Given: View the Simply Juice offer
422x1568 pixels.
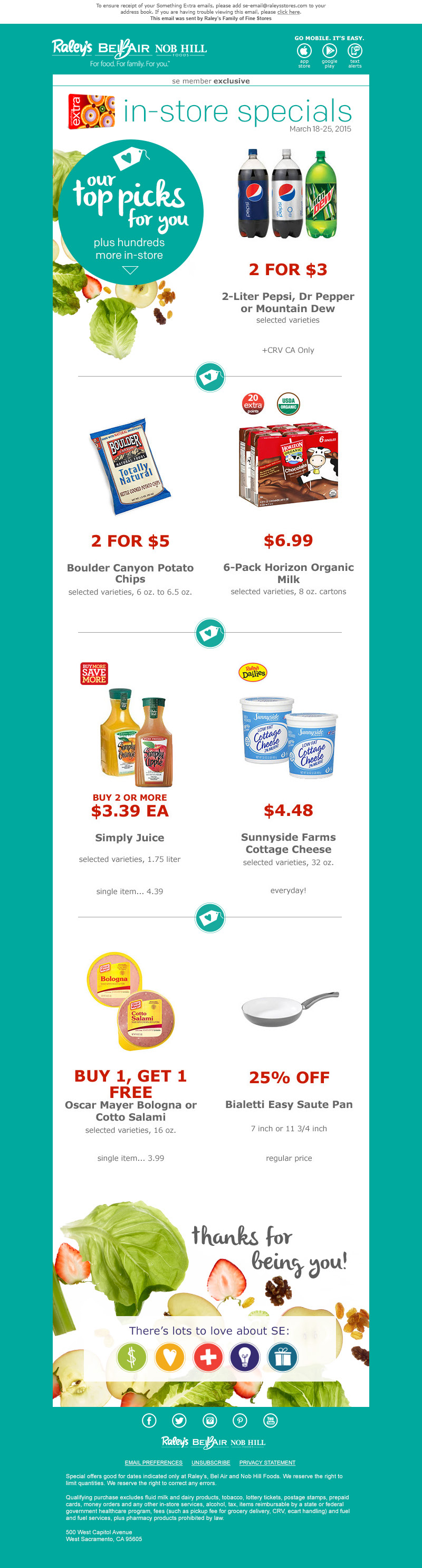Looking at the screenshot, I should click(x=130, y=838).
